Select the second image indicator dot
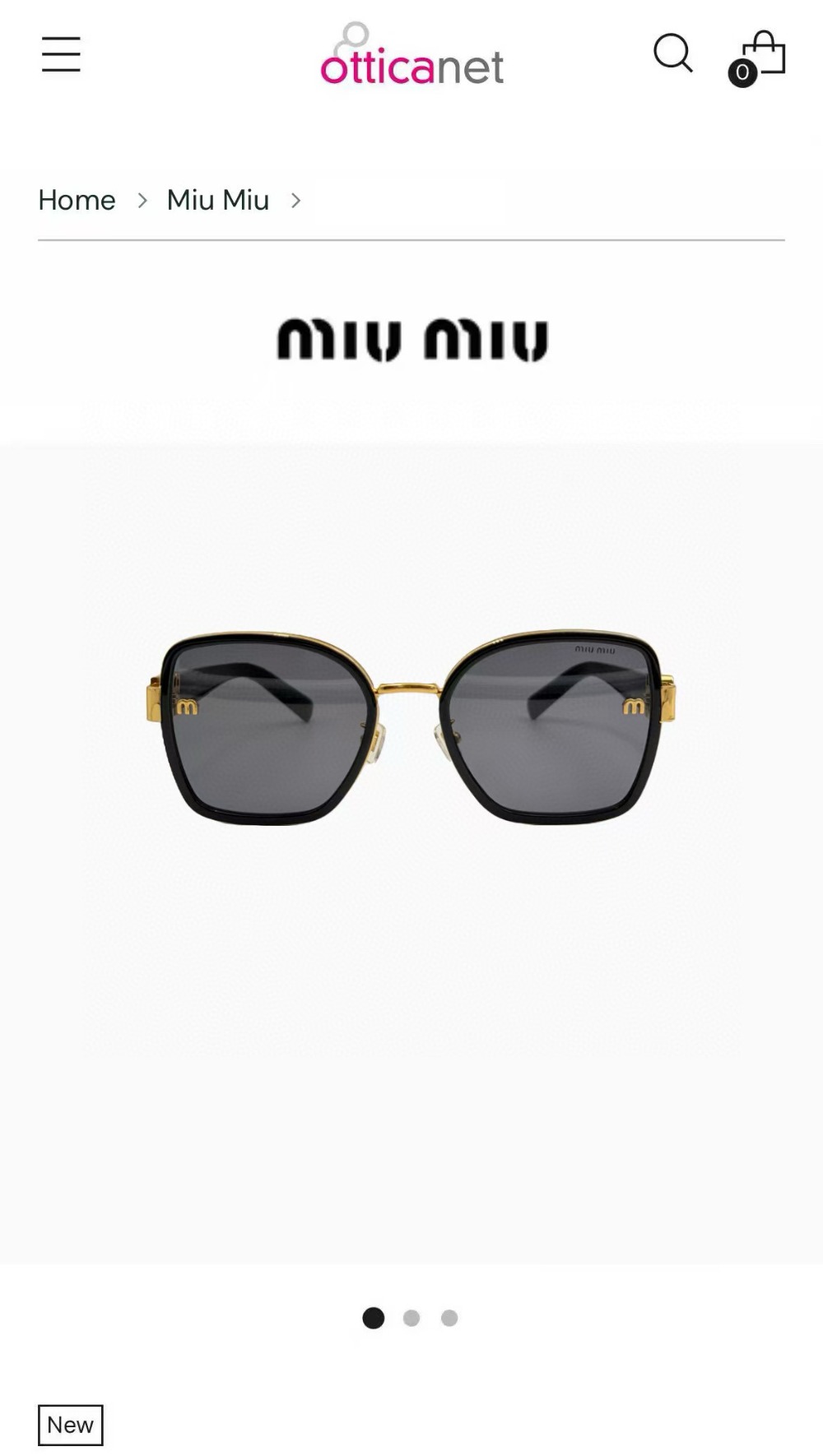 (x=411, y=1318)
